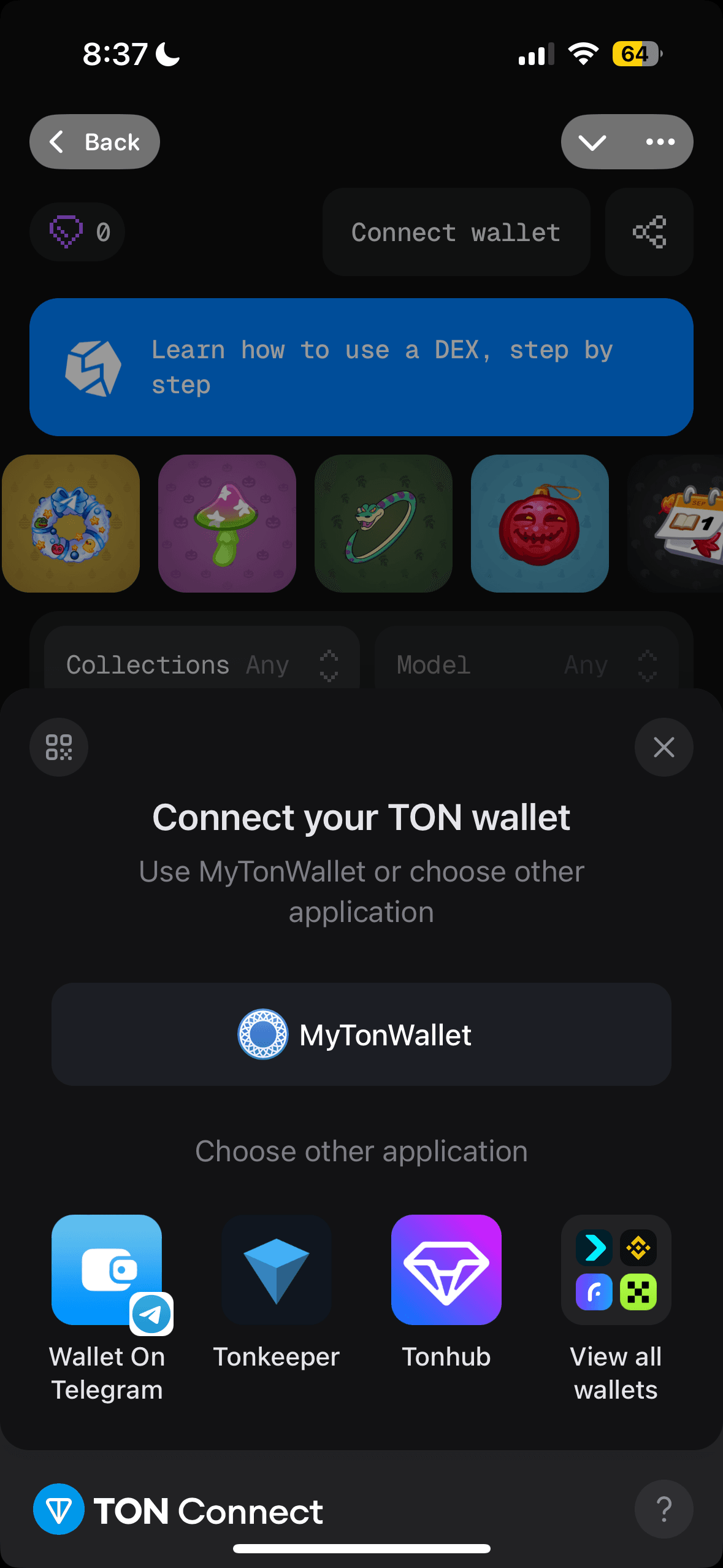This screenshot has height=1568, width=723.
Task: Go back to previous screen
Action: (95, 142)
